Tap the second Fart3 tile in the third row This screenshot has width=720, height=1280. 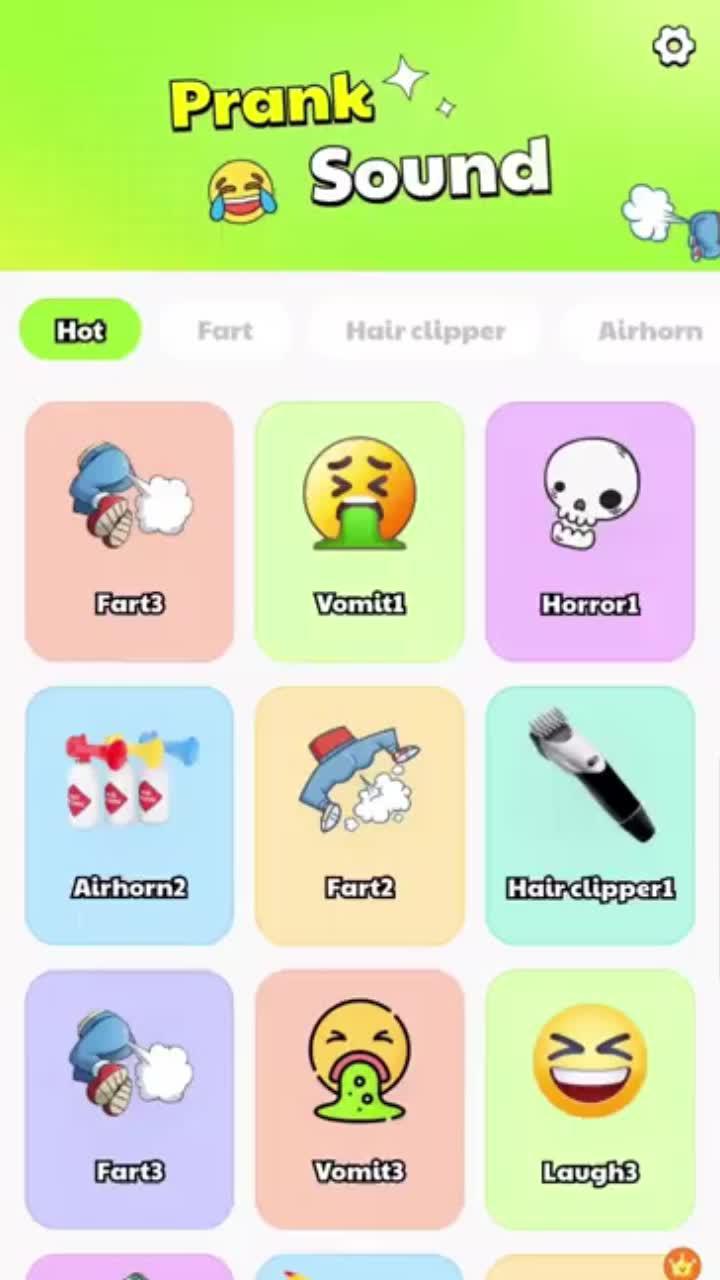click(129, 1098)
